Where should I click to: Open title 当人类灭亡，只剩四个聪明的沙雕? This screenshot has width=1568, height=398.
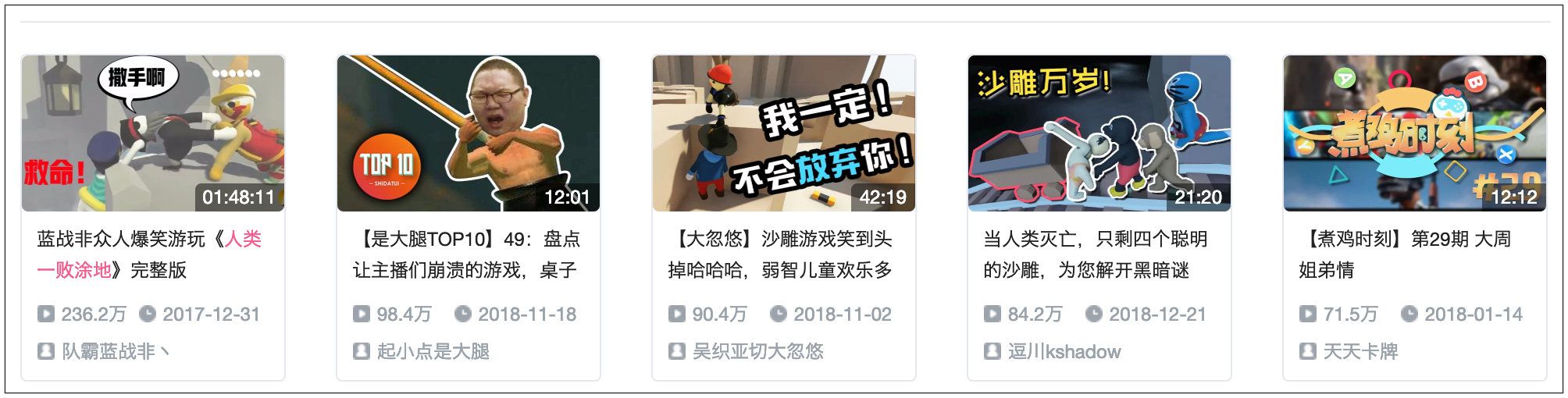(1095, 254)
